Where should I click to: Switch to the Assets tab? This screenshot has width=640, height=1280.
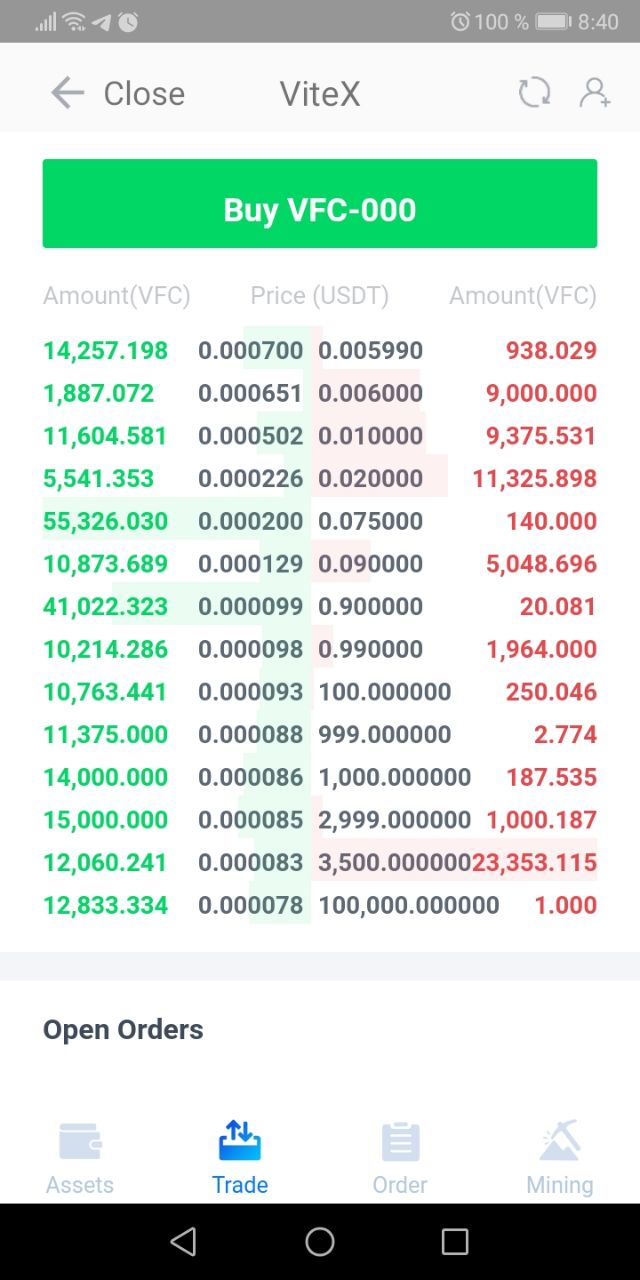coord(80,1159)
